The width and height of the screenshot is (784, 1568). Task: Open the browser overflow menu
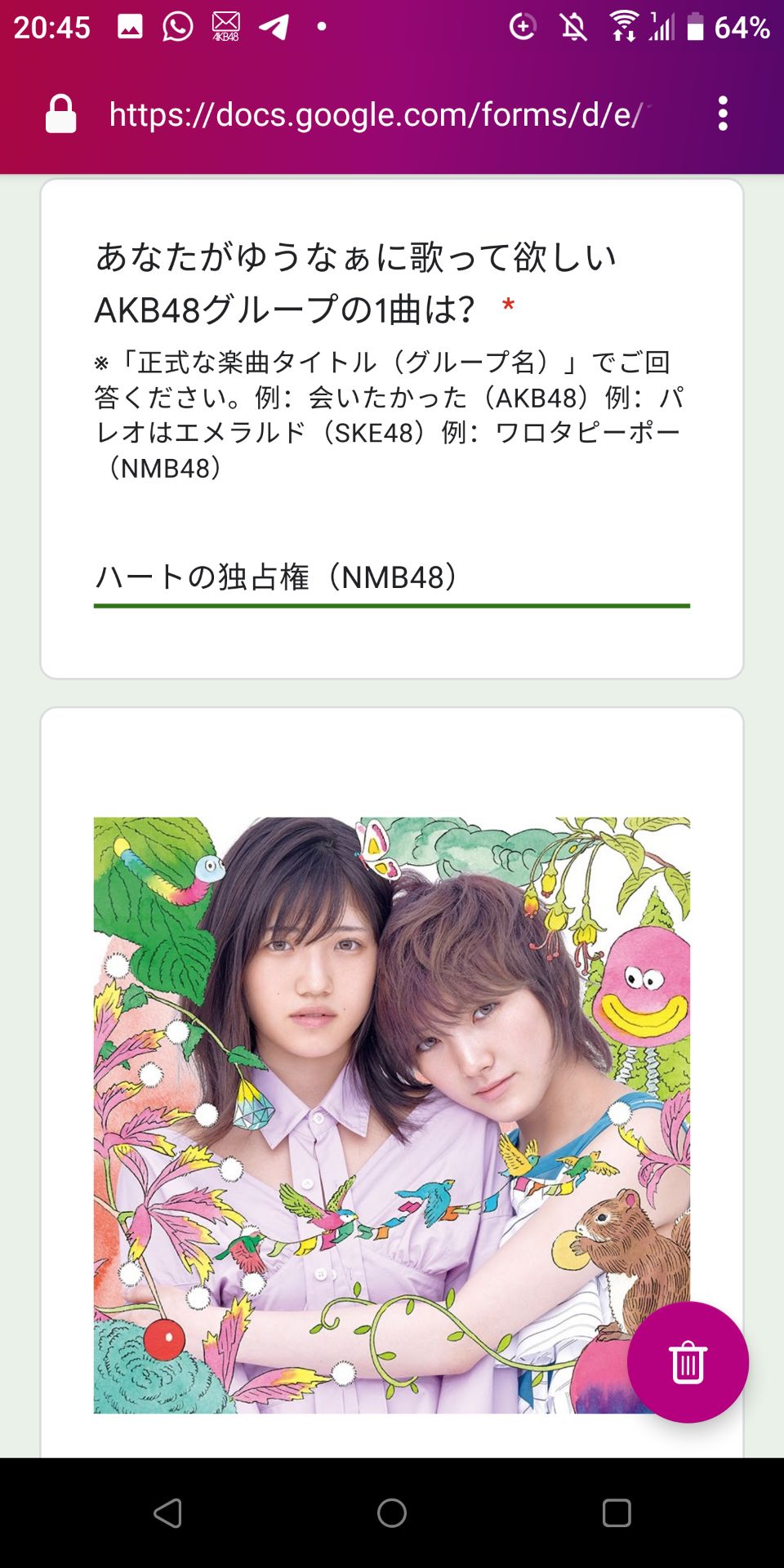pos(722,114)
